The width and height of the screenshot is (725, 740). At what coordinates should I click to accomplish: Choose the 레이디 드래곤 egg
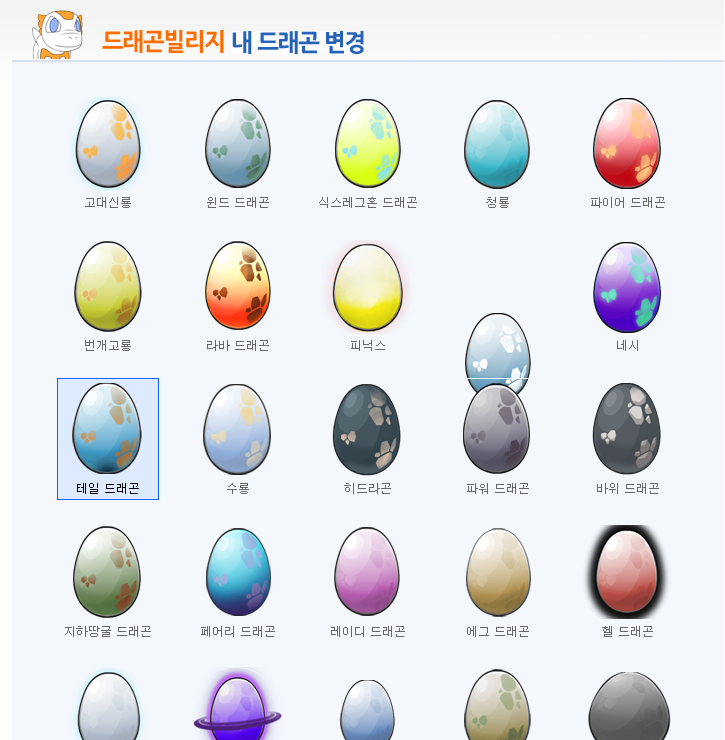[x=367, y=573]
